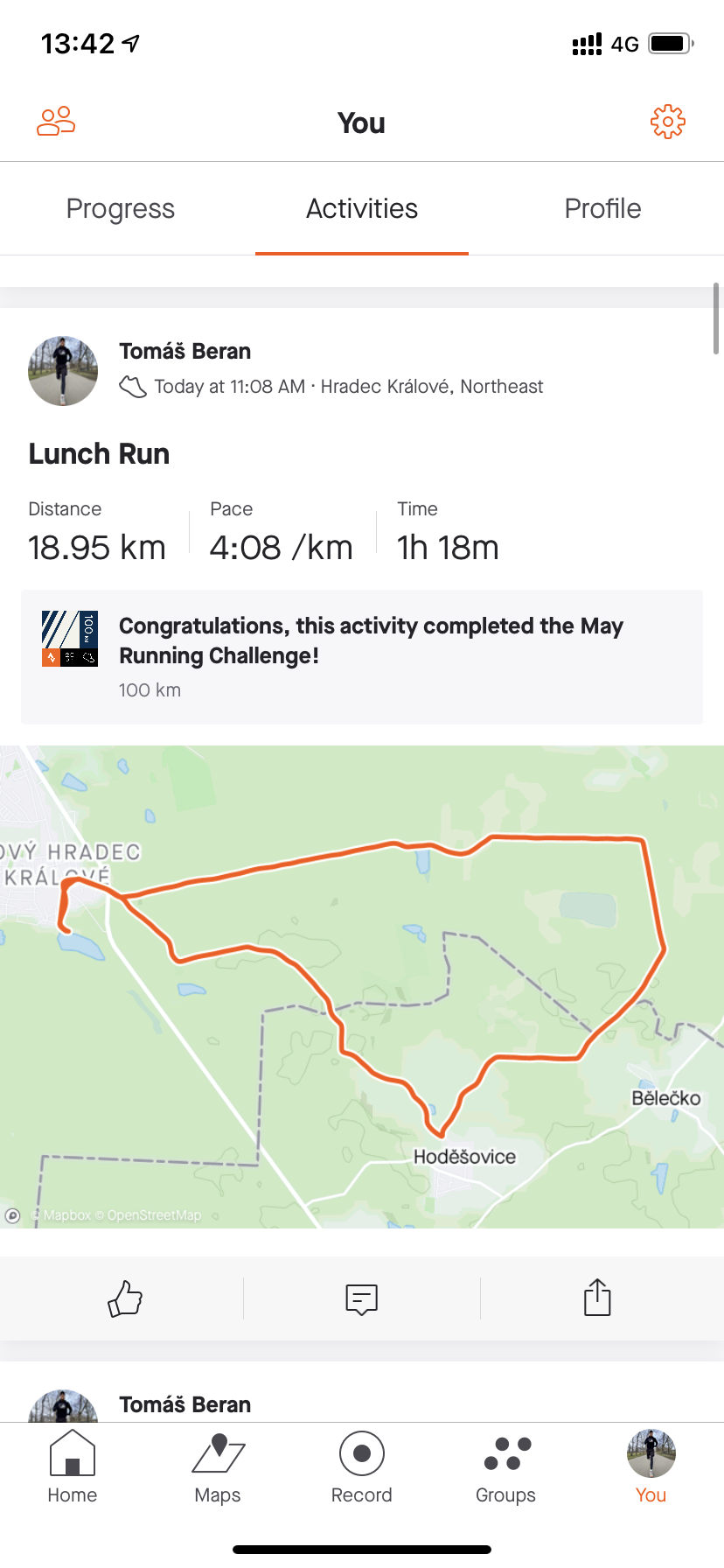Share the Lunch Run activity
Image resolution: width=724 pixels, height=1568 pixels.
(x=597, y=1298)
